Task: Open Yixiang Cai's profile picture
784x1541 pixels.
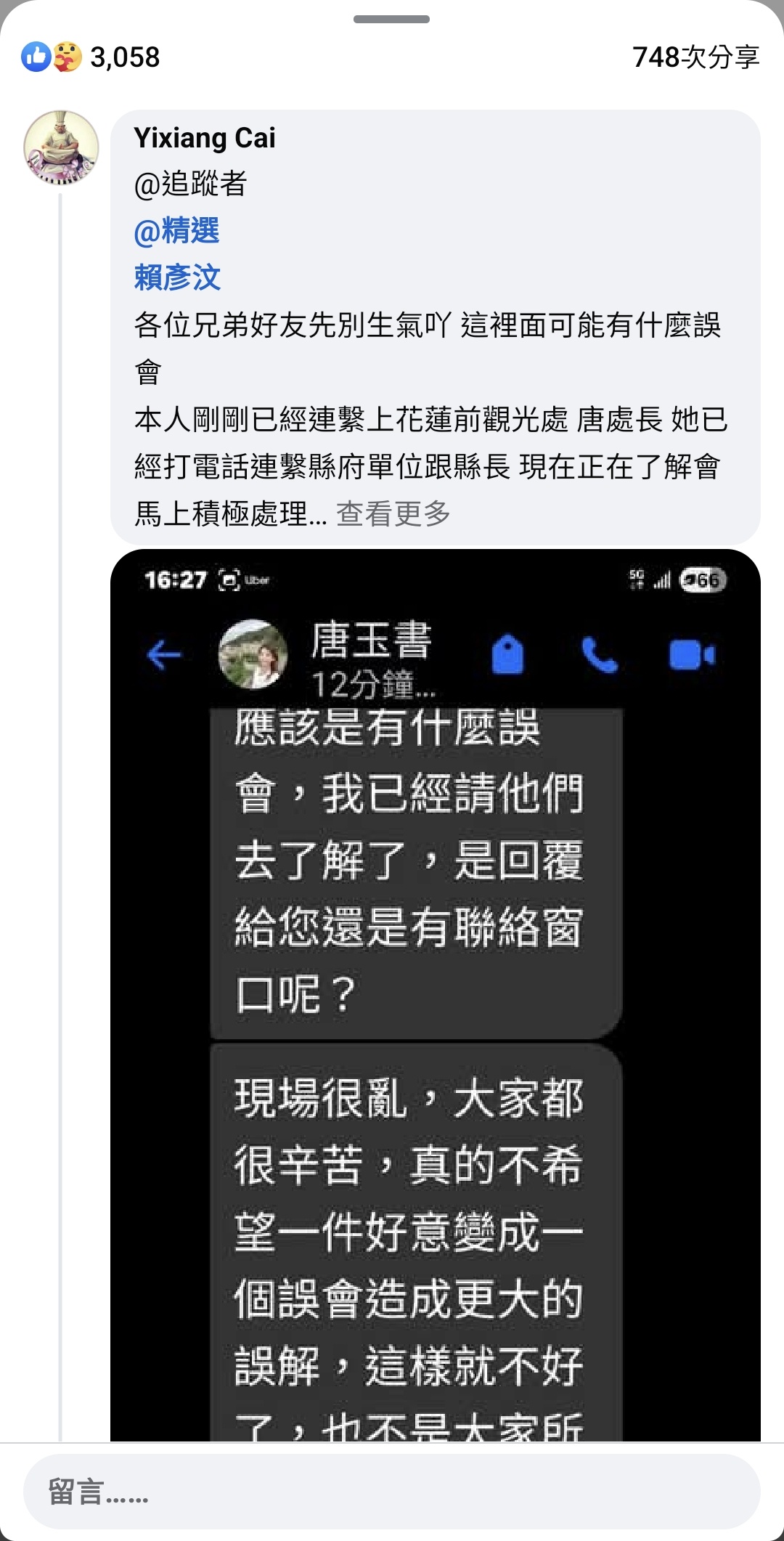Action: (x=61, y=147)
